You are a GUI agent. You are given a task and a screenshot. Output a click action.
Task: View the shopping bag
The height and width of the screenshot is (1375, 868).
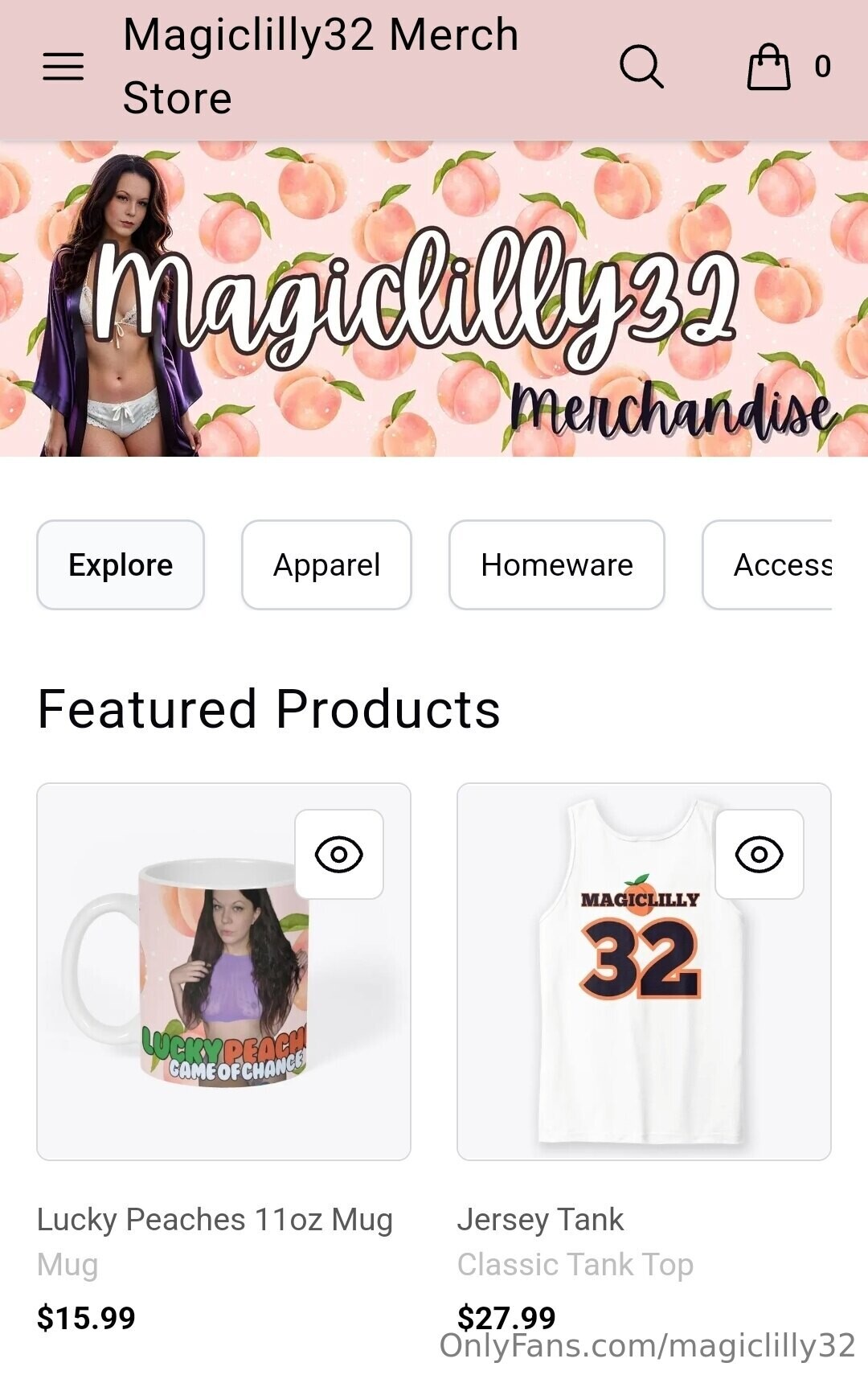click(770, 67)
